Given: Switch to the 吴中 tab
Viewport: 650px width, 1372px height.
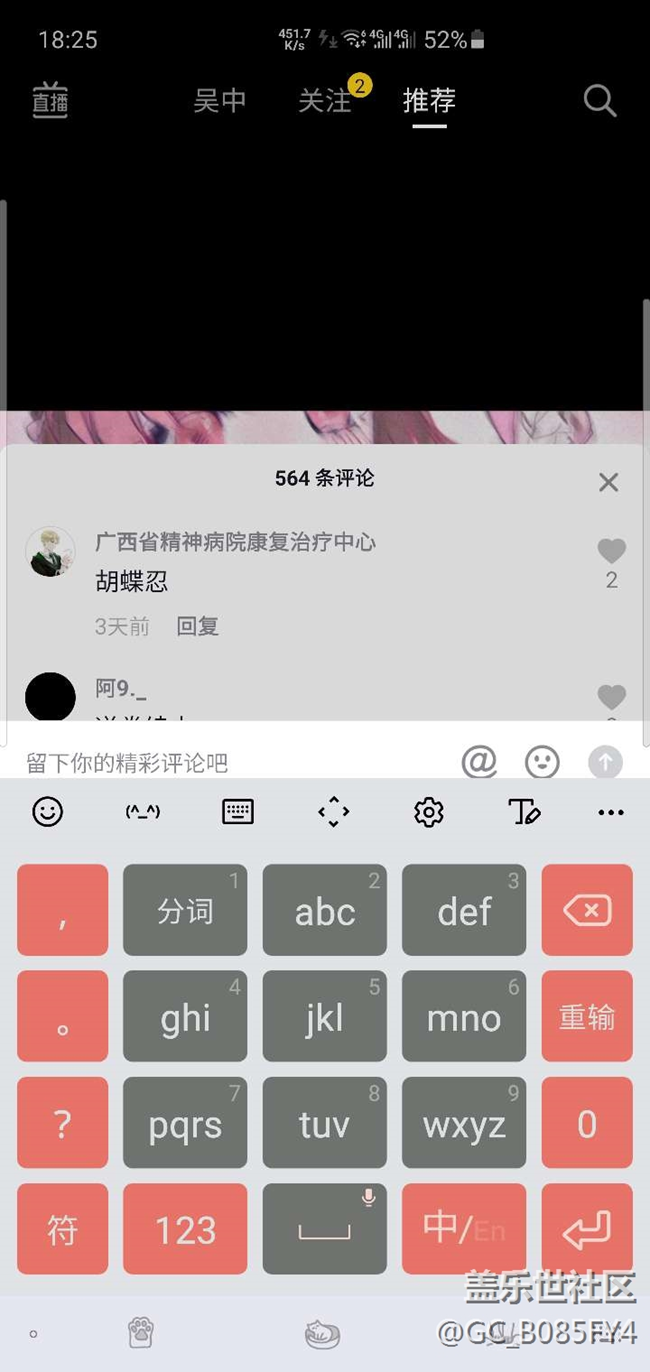Looking at the screenshot, I should tap(219, 100).
